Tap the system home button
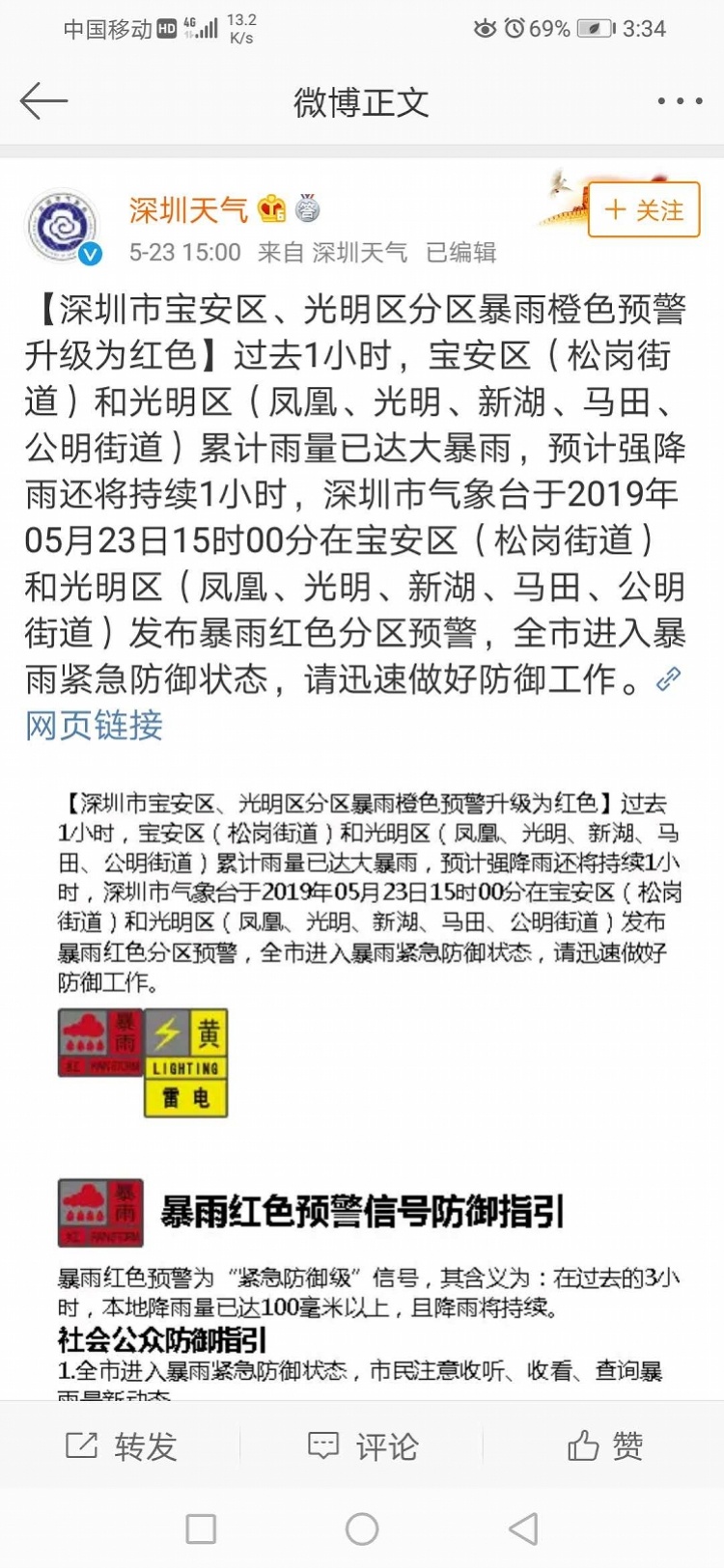Viewport: 724px width, 1568px height. (x=362, y=1528)
